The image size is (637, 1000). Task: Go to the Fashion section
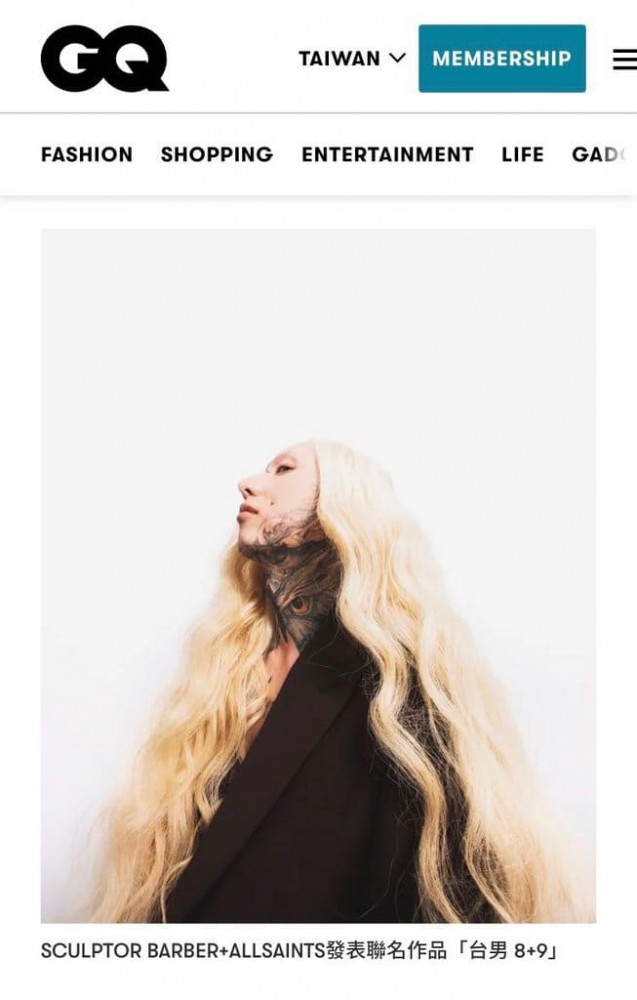click(x=87, y=154)
